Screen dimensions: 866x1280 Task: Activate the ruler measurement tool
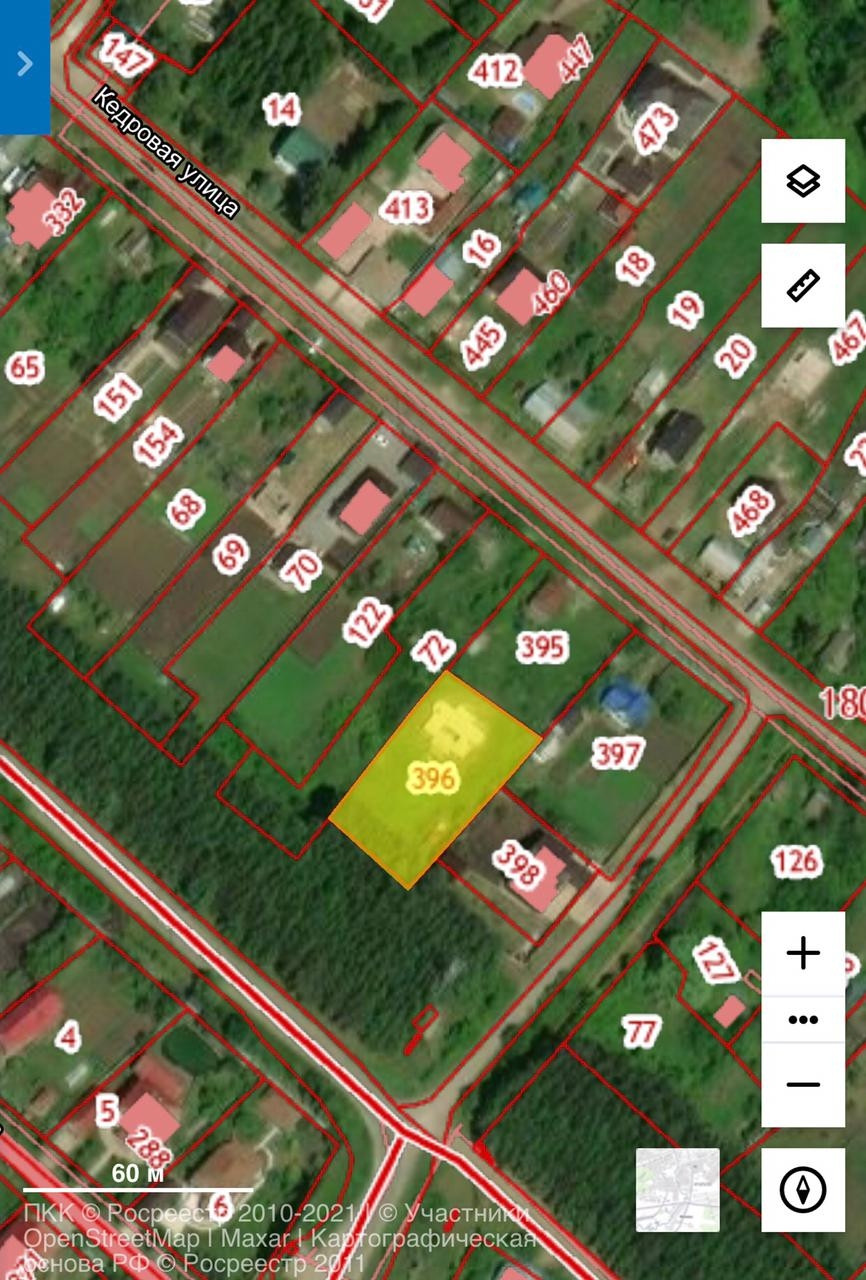tap(803, 286)
